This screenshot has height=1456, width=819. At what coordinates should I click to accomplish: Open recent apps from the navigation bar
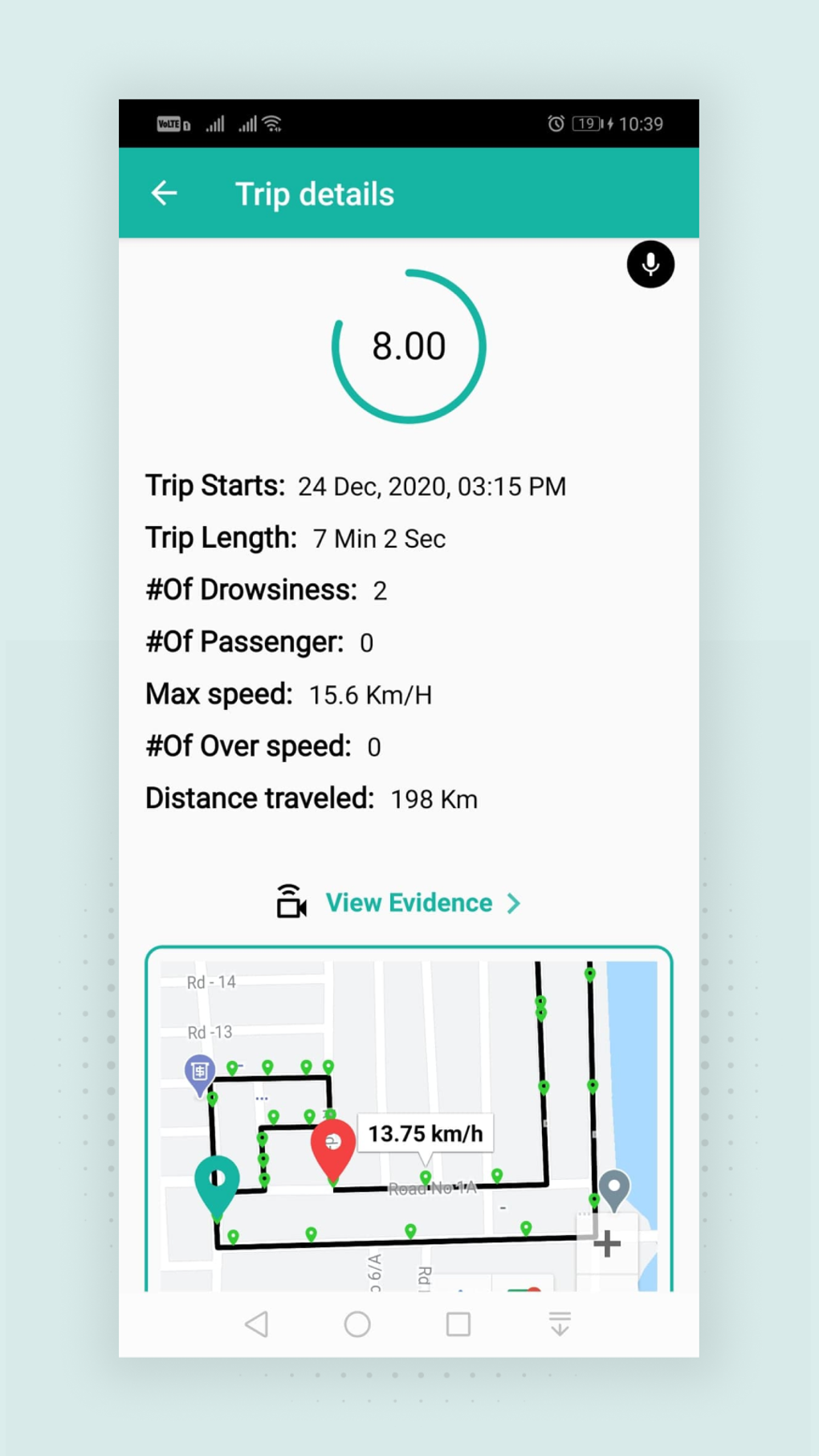(x=458, y=1324)
